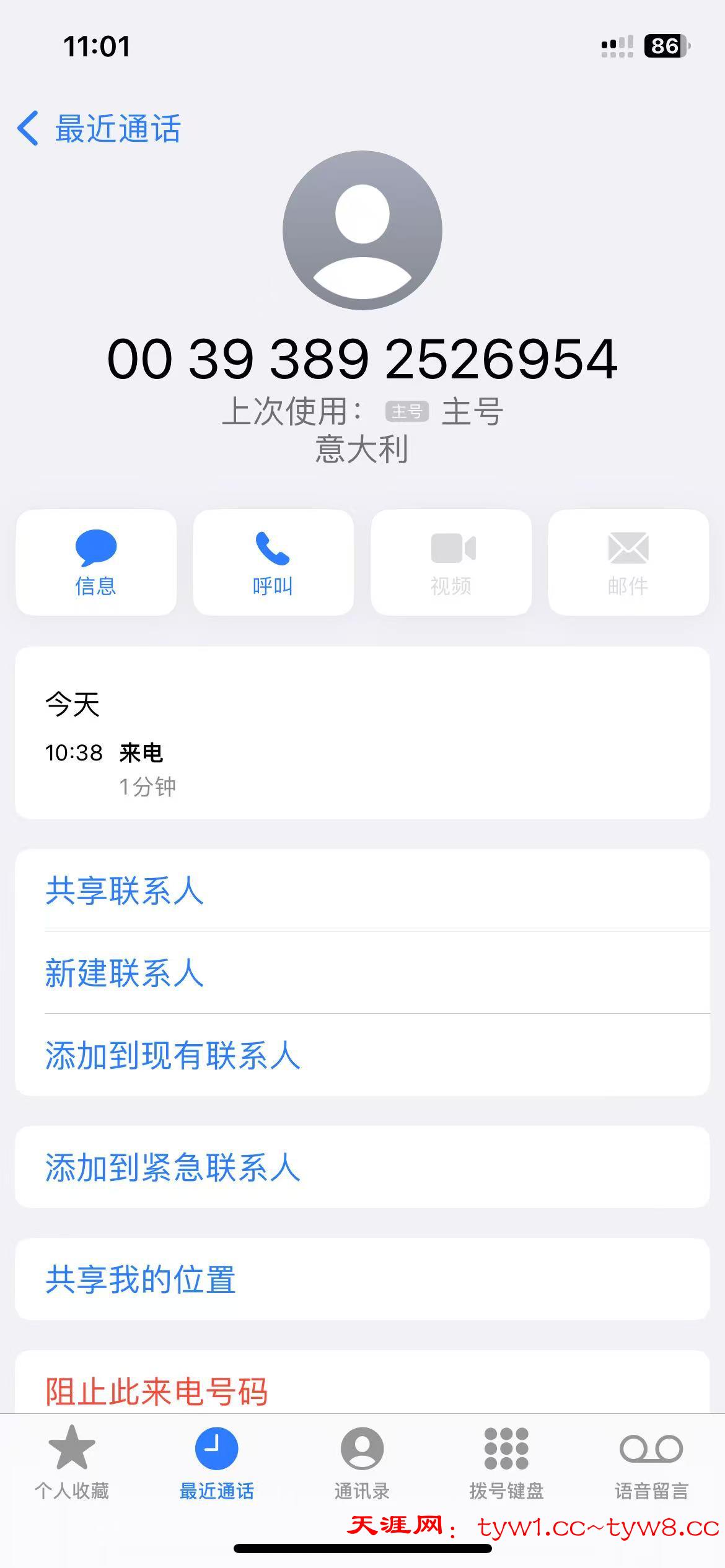725x1568 pixels.
Task: Select 添加到紧急联系人
Action: tap(172, 1167)
